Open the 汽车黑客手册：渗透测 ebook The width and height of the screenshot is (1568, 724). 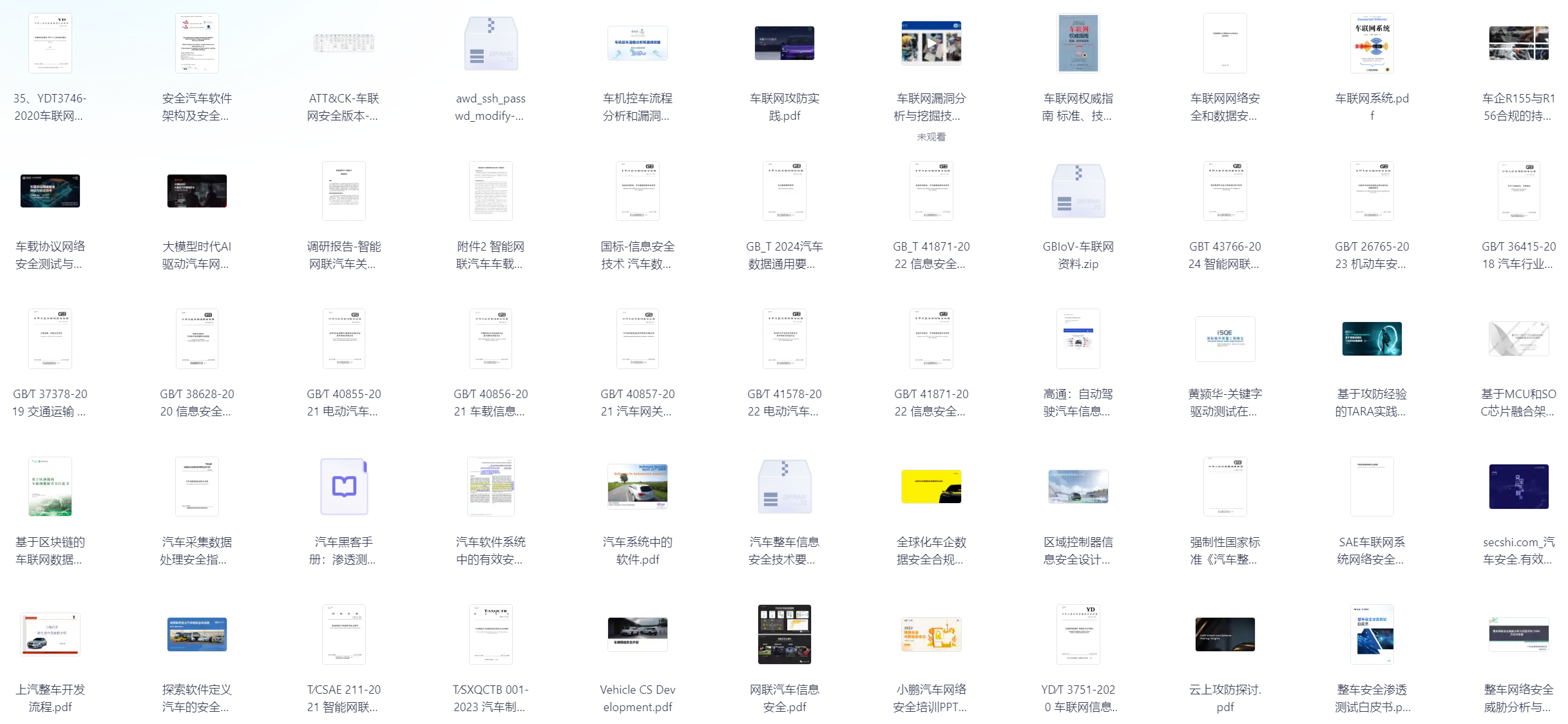pyautogui.click(x=344, y=486)
